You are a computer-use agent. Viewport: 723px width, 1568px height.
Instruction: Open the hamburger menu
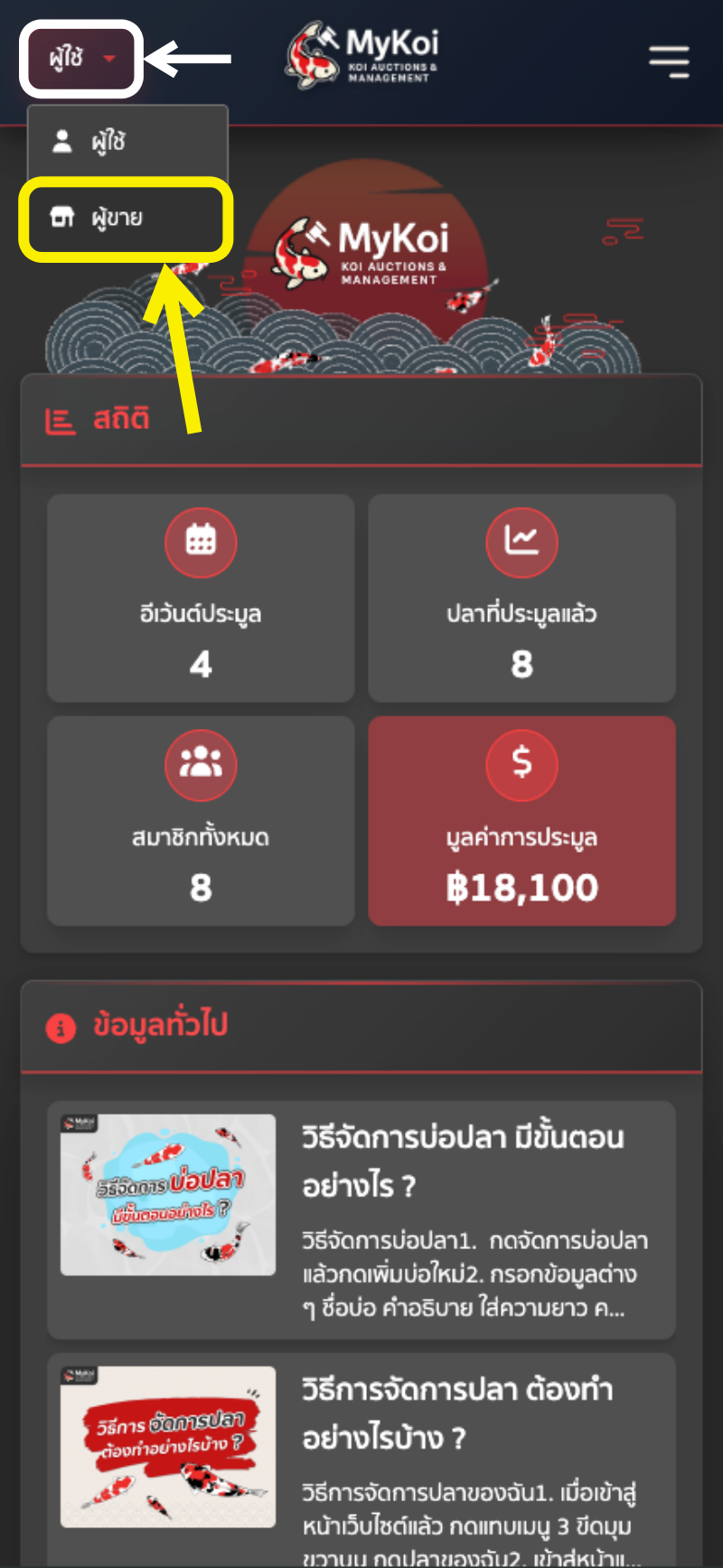[x=669, y=61]
